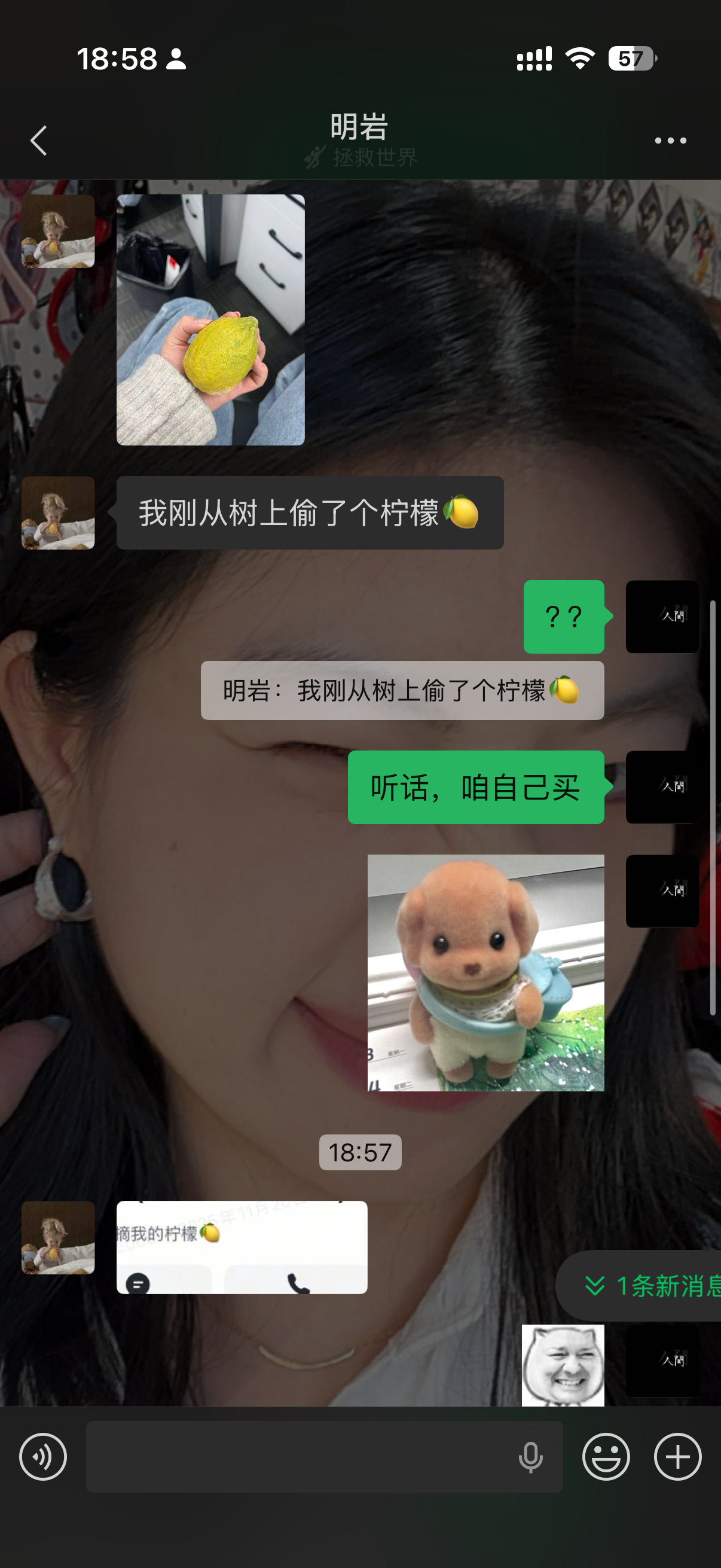
Task: Open the lemon photo sent by 明岩
Action: (210, 319)
